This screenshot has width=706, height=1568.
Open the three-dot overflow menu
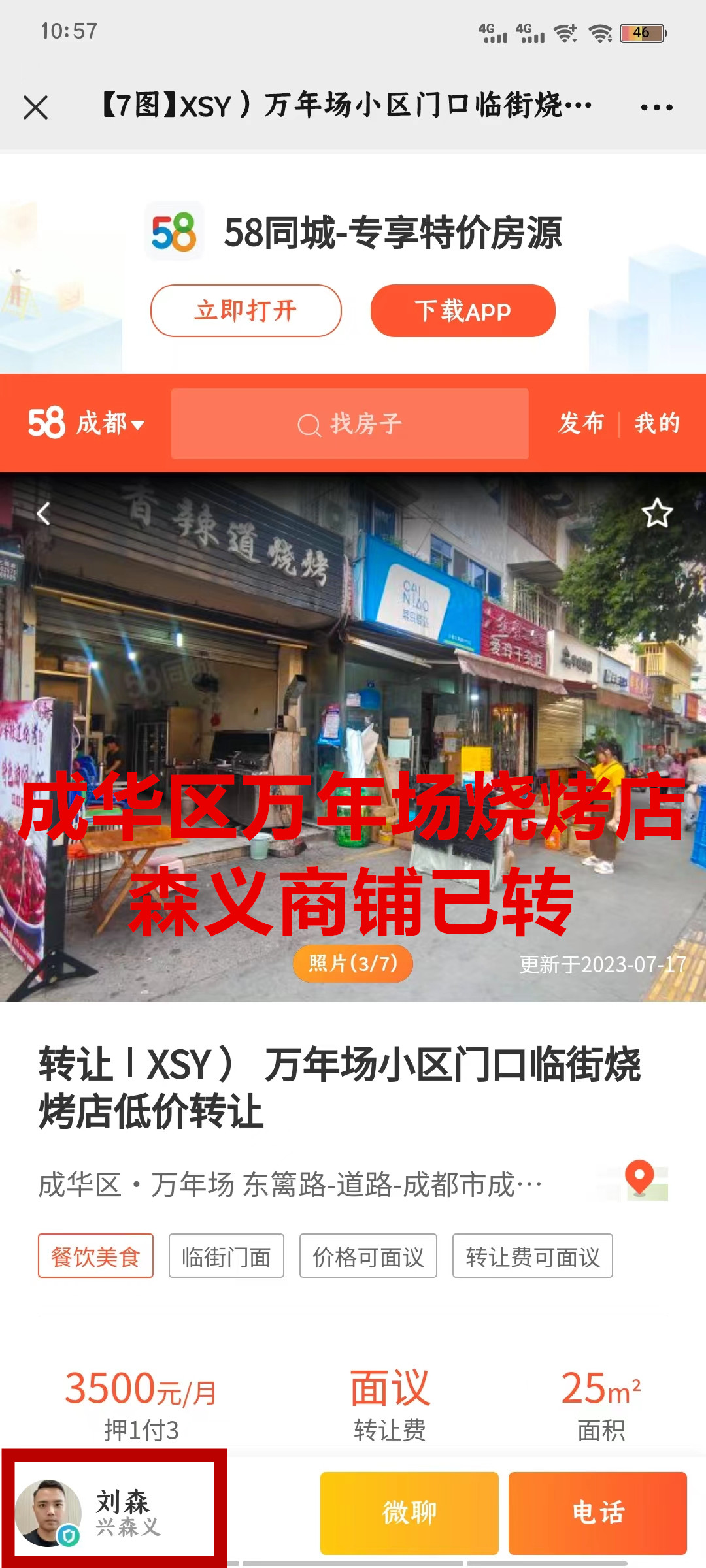pos(656,107)
